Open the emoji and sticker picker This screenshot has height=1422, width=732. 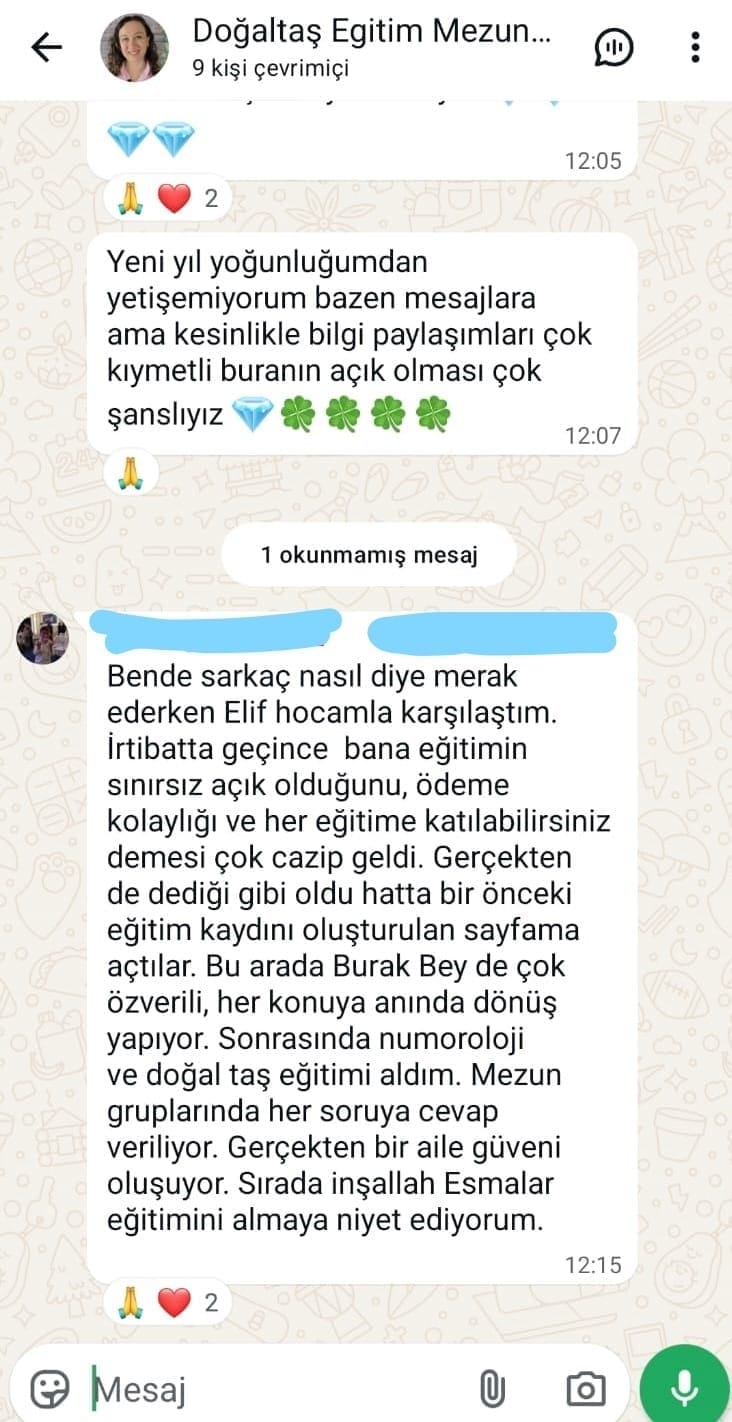point(50,1388)
